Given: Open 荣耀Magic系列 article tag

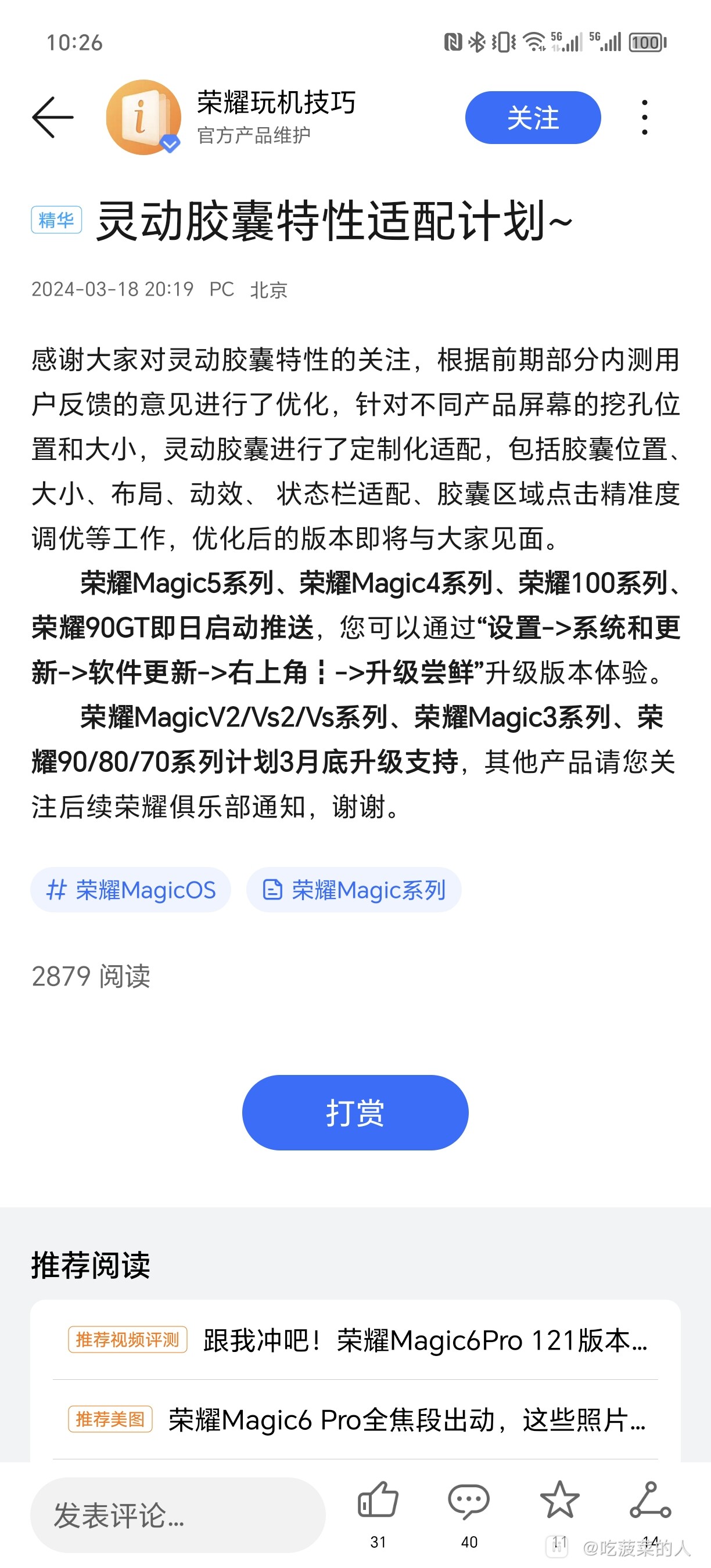Looking at the screenshot, I should (x=355, y=890).
